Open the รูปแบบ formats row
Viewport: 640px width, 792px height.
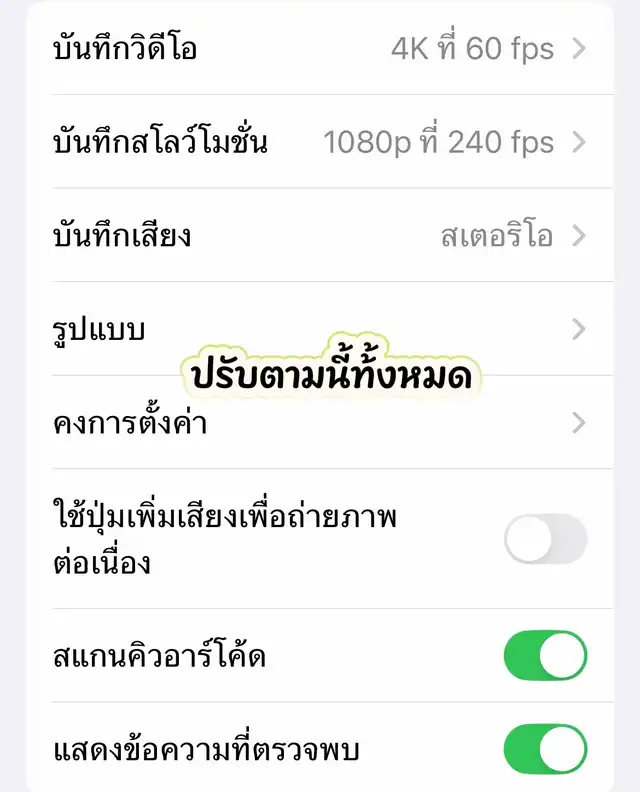pyautogui.click(x=320, y=329)
